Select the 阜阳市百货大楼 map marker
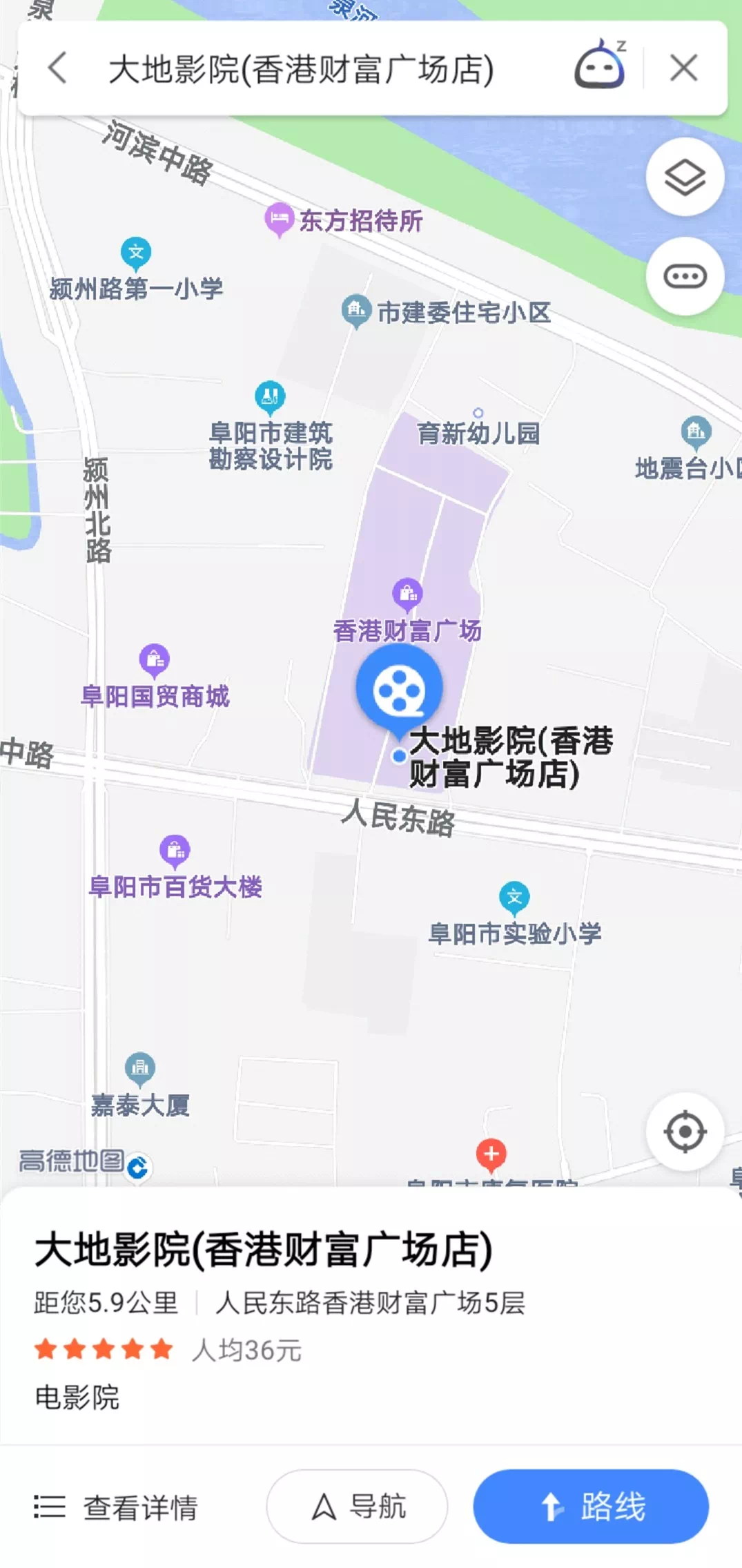This screenshot has width=742, height=1568. pos(175,851)
